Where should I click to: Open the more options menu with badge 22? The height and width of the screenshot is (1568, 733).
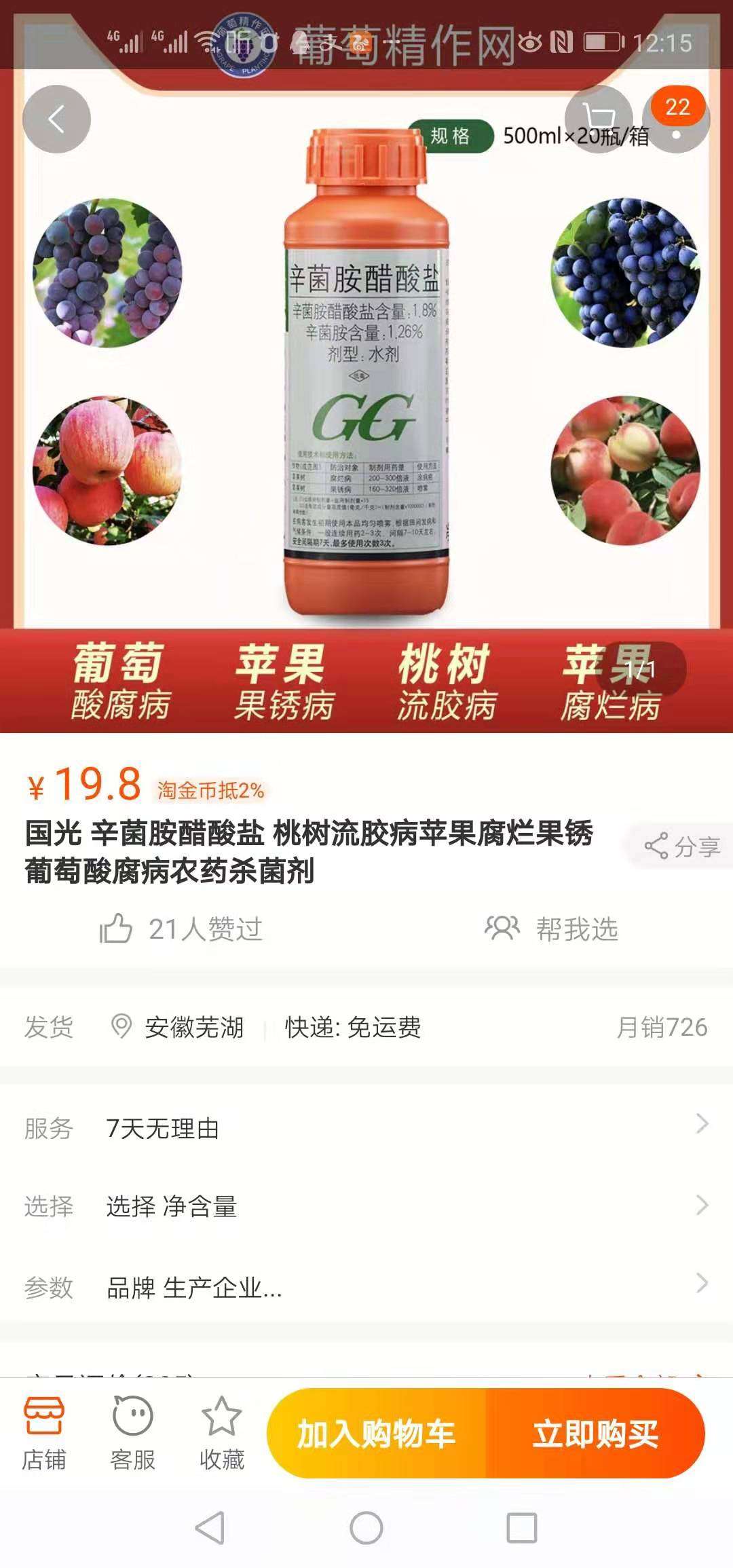coord(676,119)
